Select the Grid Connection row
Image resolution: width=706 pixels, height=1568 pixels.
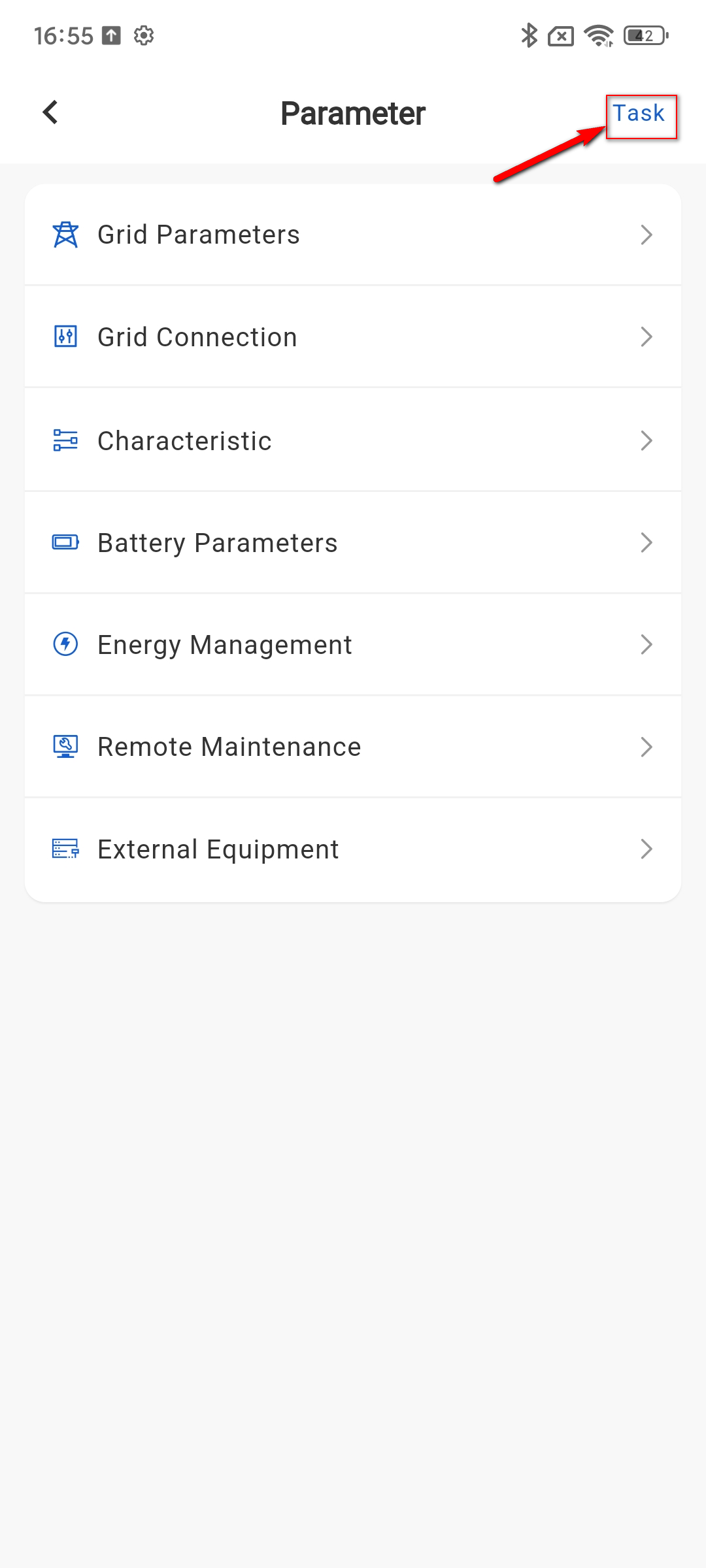(353, 337)
